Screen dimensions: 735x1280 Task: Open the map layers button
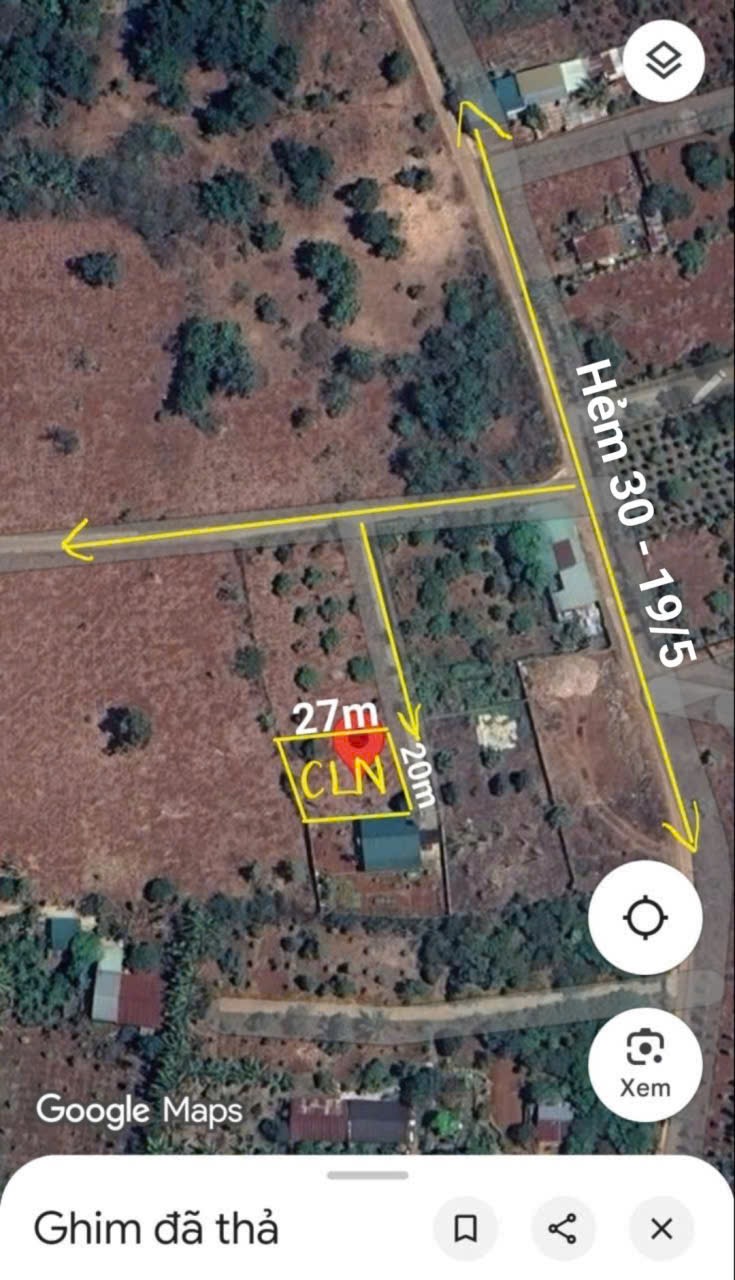pos(664,60)
